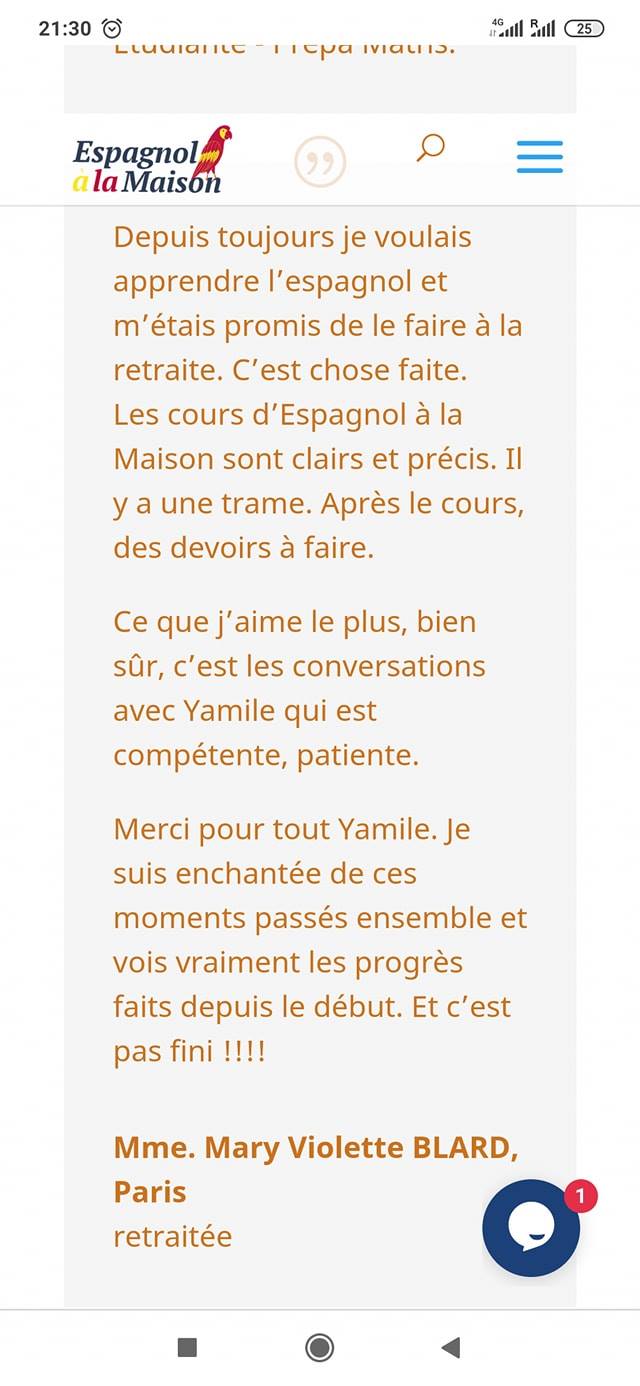The width and height of the screenshot is (640, 1386).
Task: Open the chat support bubble
Action: [x=531, y=1228]
